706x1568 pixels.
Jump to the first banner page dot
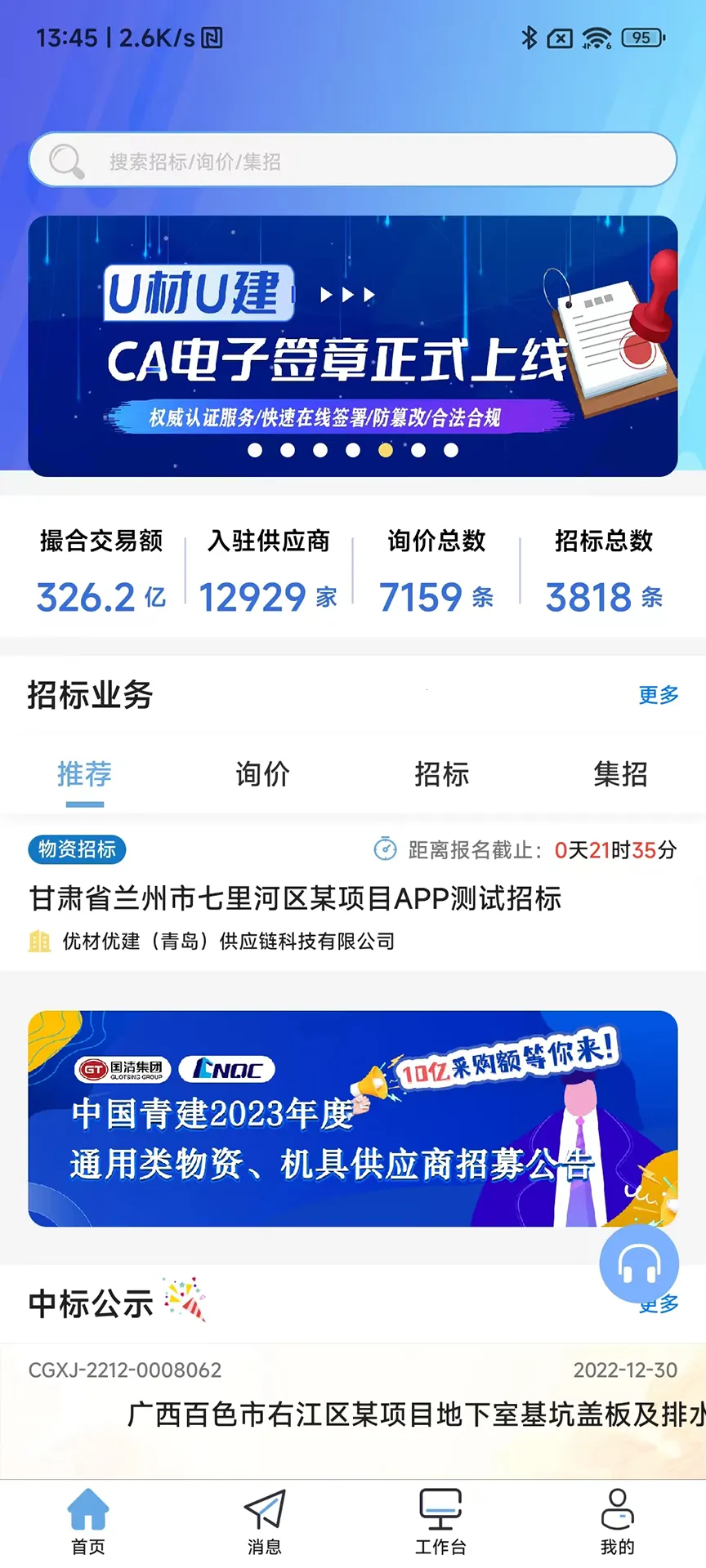coord(255,450)
